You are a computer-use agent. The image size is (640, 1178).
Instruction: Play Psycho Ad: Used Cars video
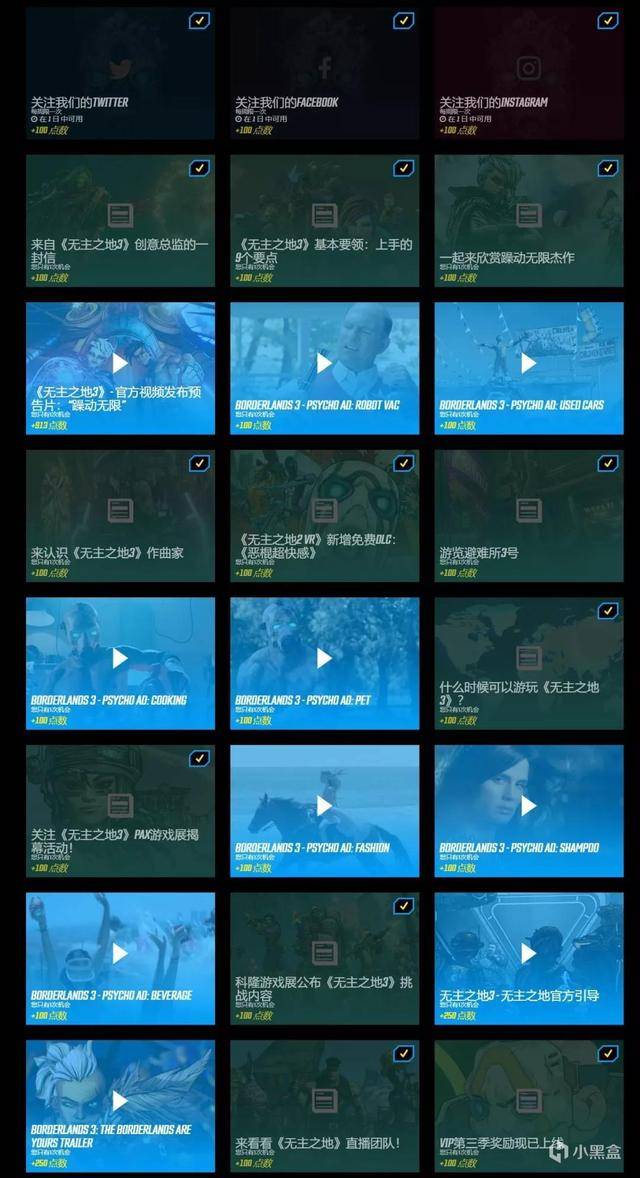click(528, 363)
